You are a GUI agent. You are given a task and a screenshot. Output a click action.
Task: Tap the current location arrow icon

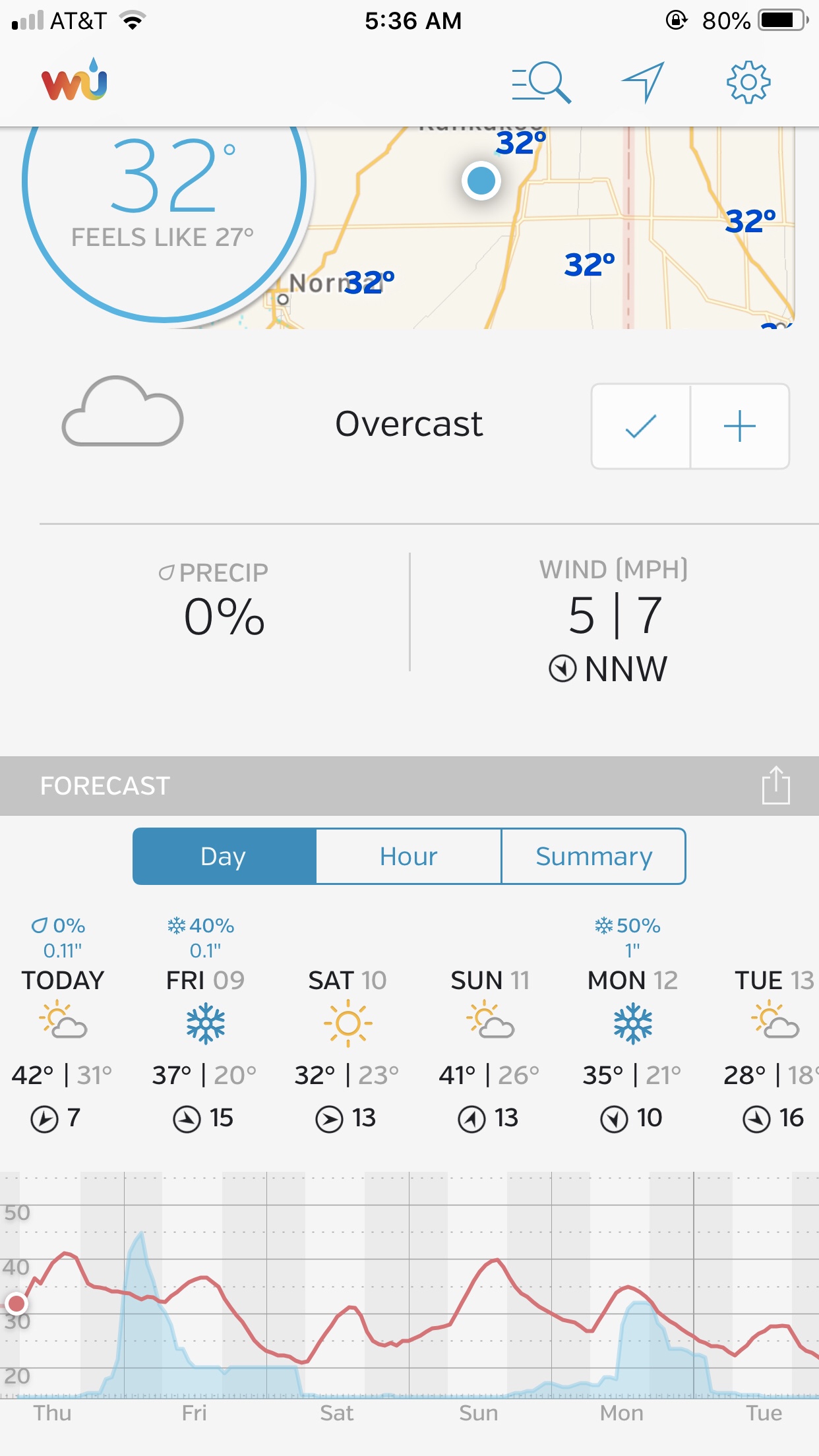pos(644,82)
